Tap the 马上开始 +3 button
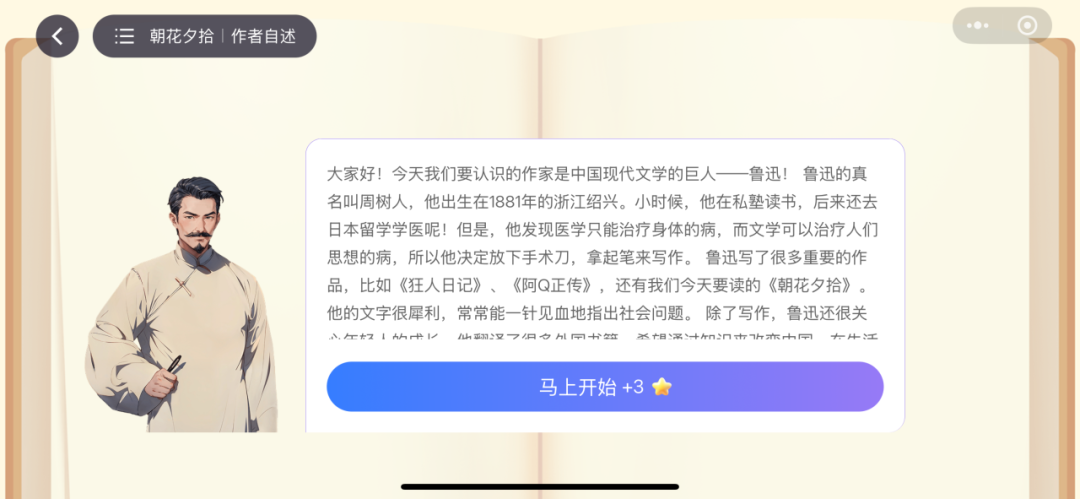Screen dimensions: 1080x499 (605, 387)
